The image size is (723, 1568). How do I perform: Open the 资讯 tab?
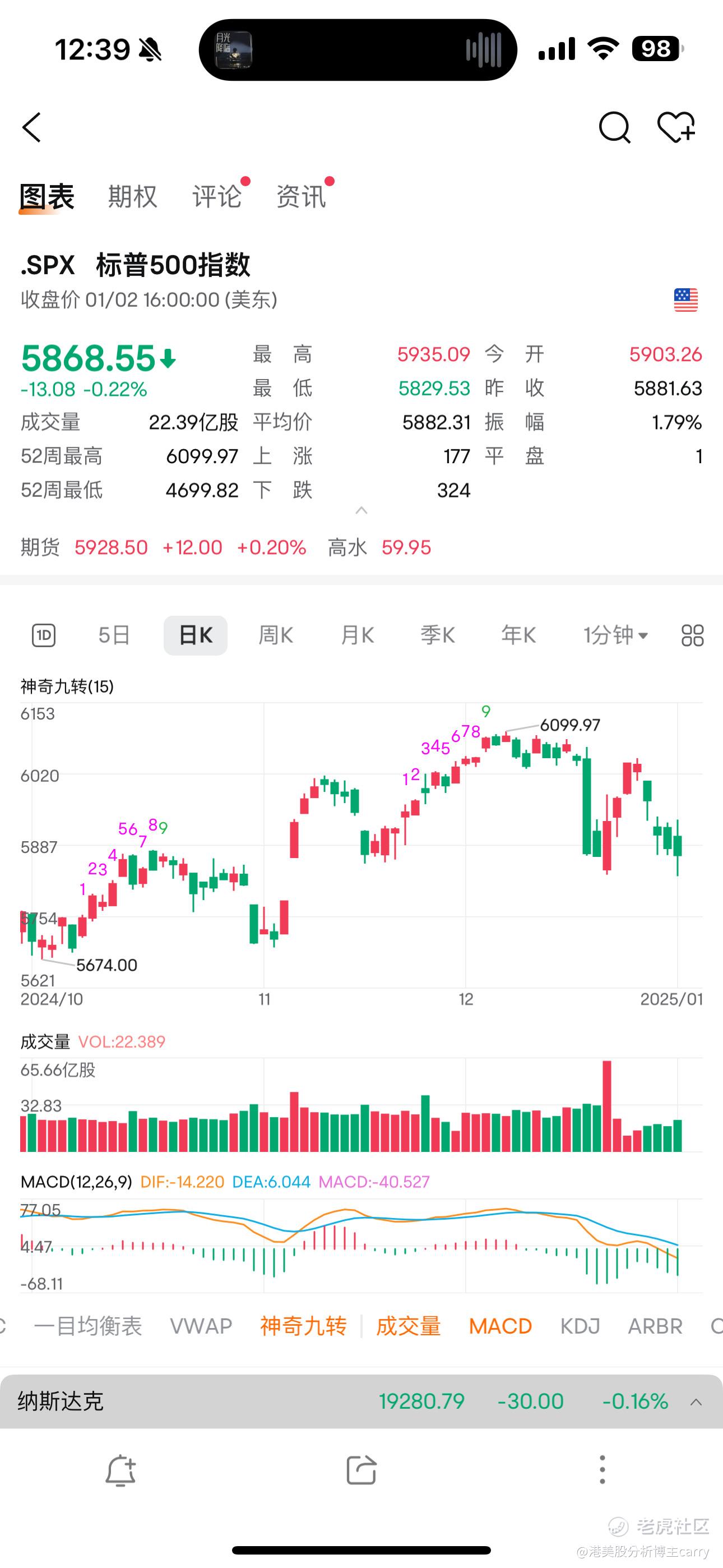click(x=302, y=197)
